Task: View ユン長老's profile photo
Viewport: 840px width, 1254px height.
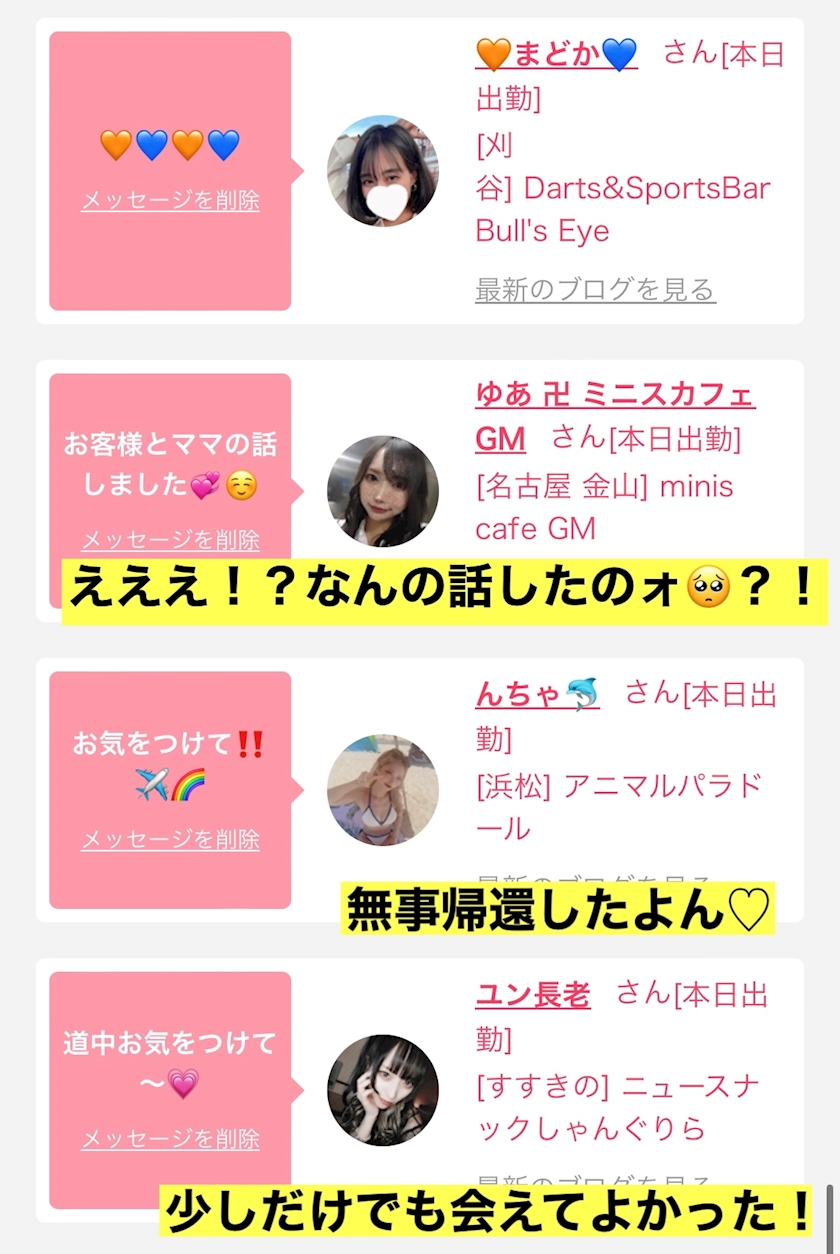Action: (382, 1090)
